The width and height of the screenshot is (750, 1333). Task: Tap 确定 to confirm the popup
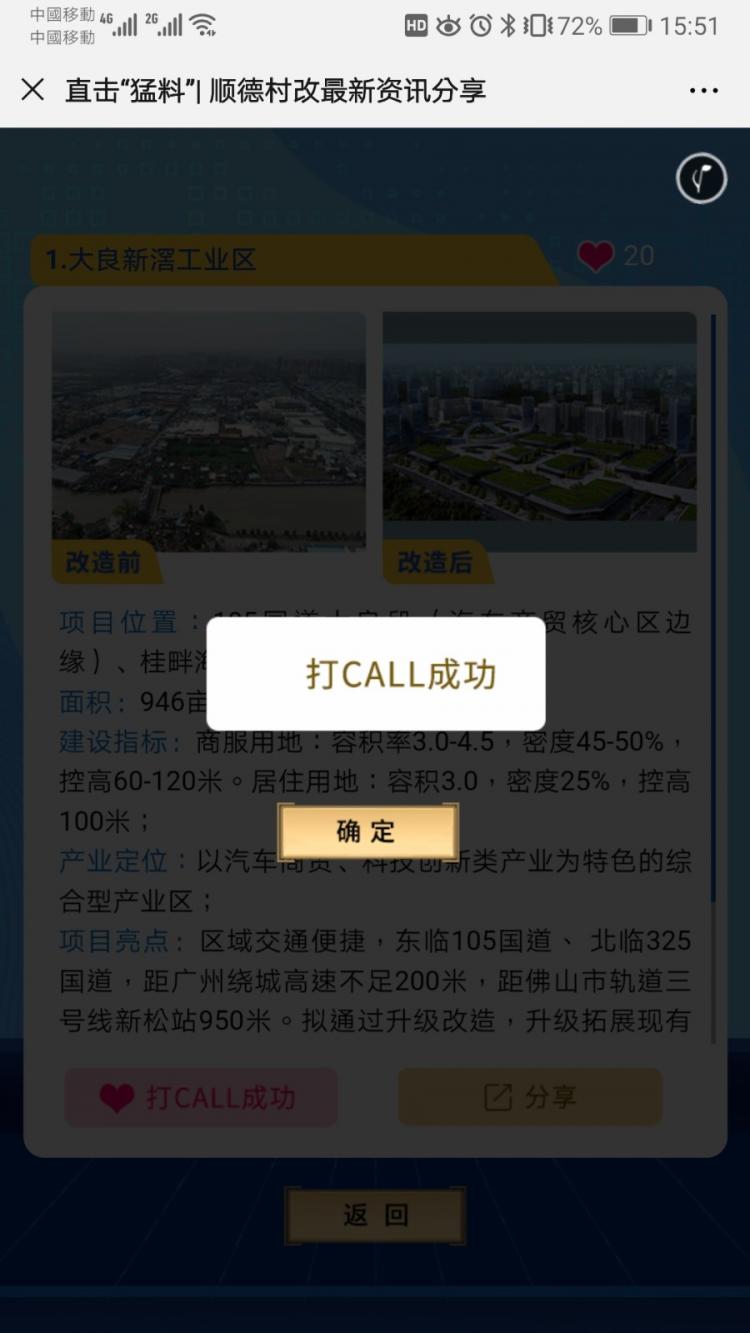tap(368, 832)
